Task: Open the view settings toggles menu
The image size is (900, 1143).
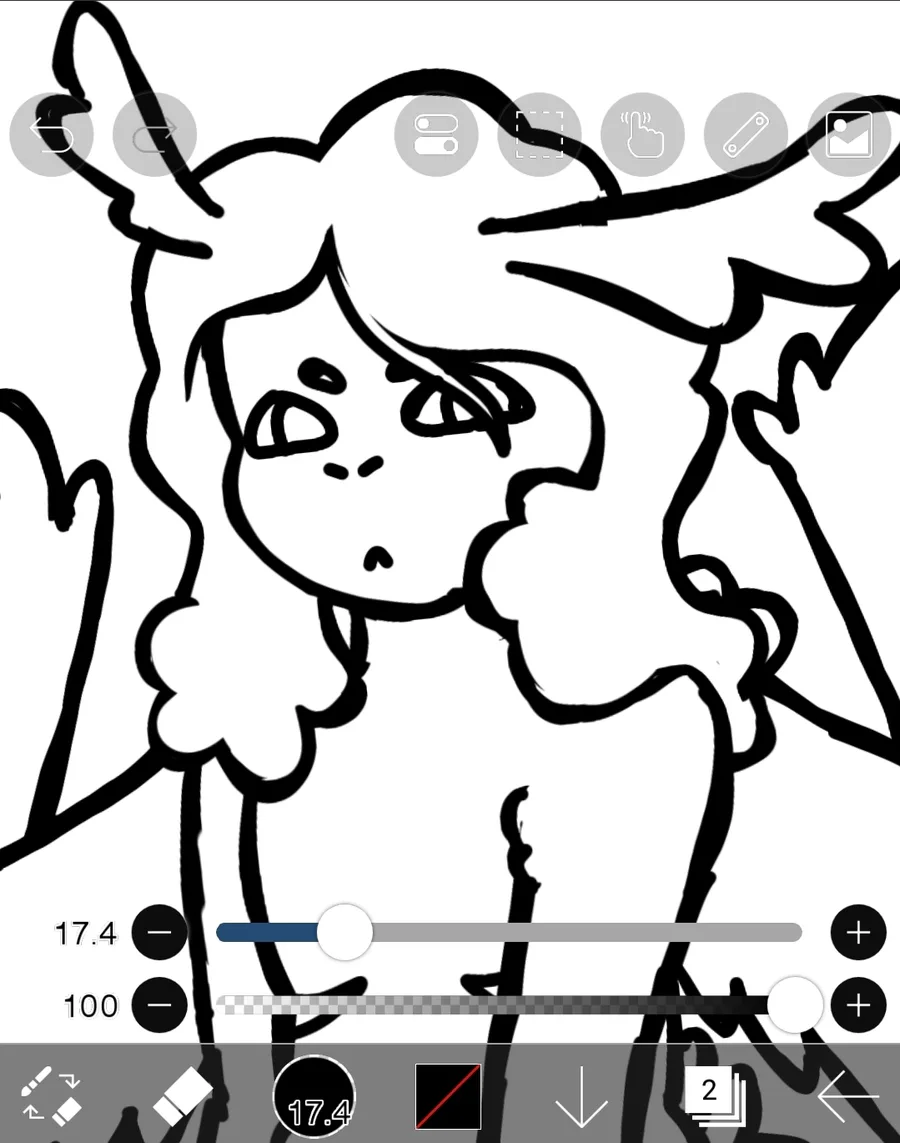Action: 437,133
